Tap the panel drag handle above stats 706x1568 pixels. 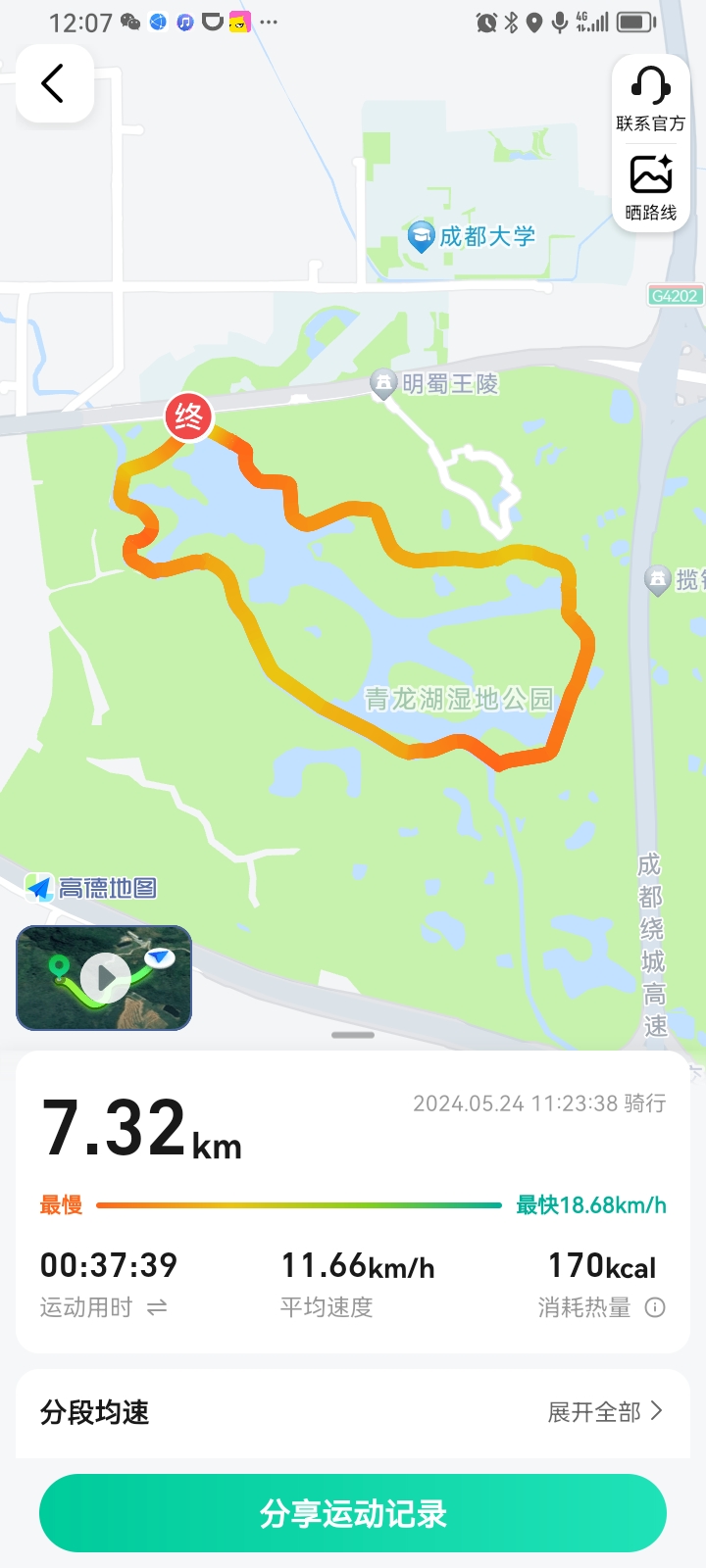(353, 1035)
